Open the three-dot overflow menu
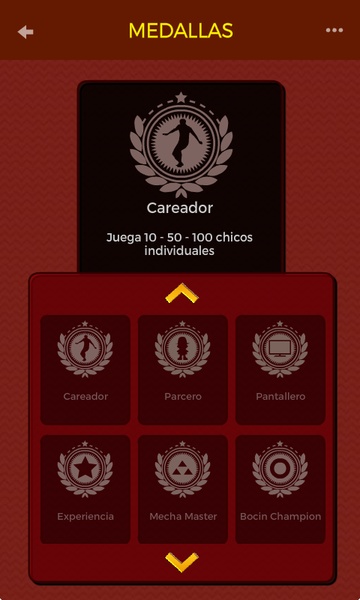Image resolution: width=360 pixels, height=600 pixels. (x=334, y=30)
